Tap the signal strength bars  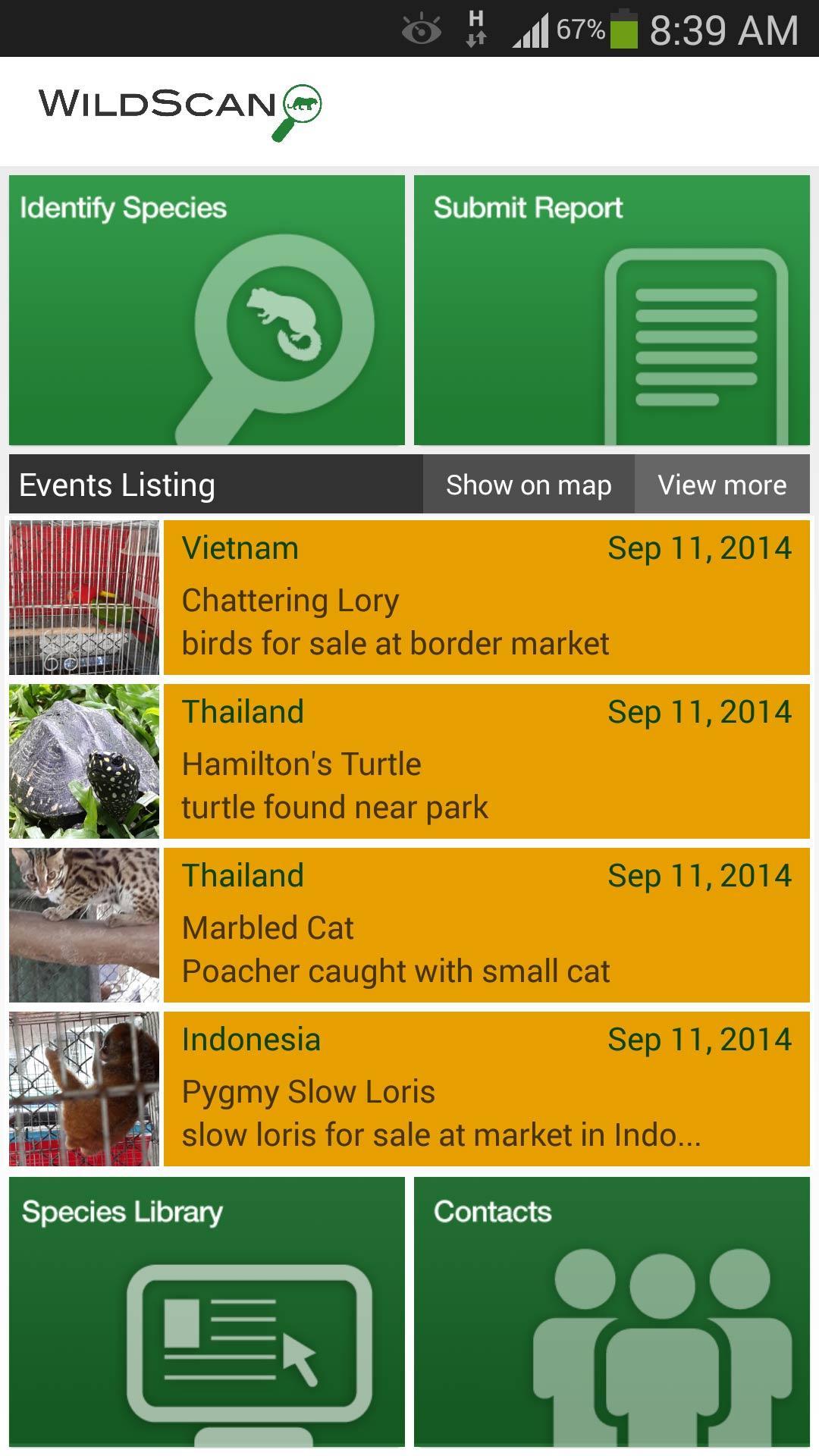point(531,30)
